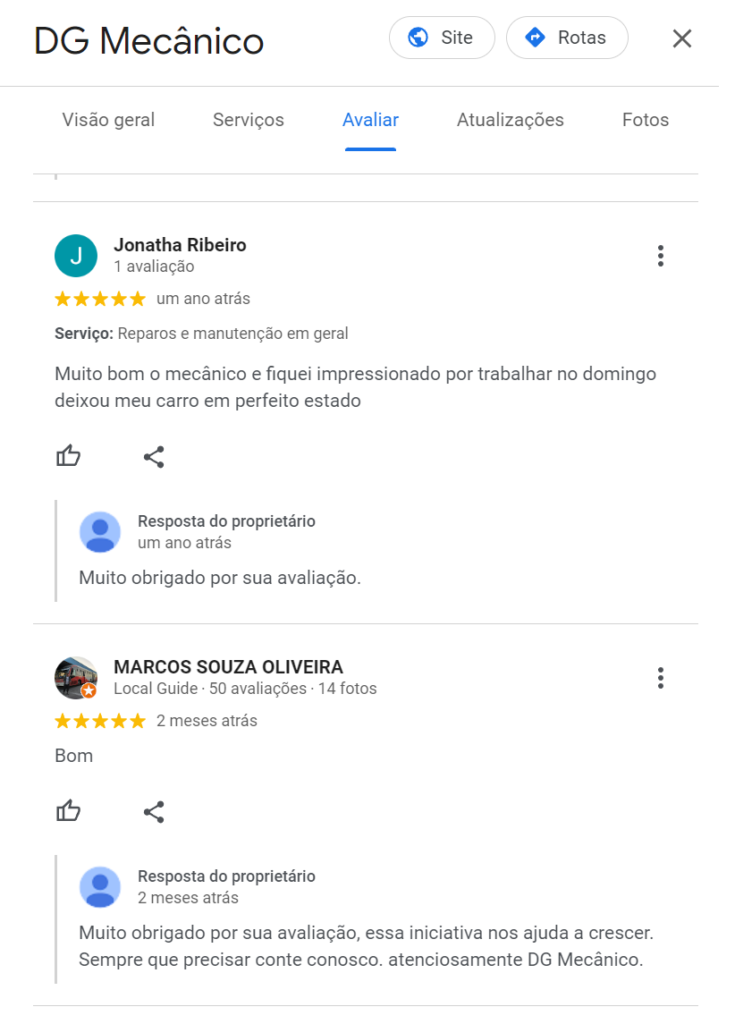Share Marcos Souza Oliveira's review
This screenshot has width=735, height=1024.
[153, 811]
